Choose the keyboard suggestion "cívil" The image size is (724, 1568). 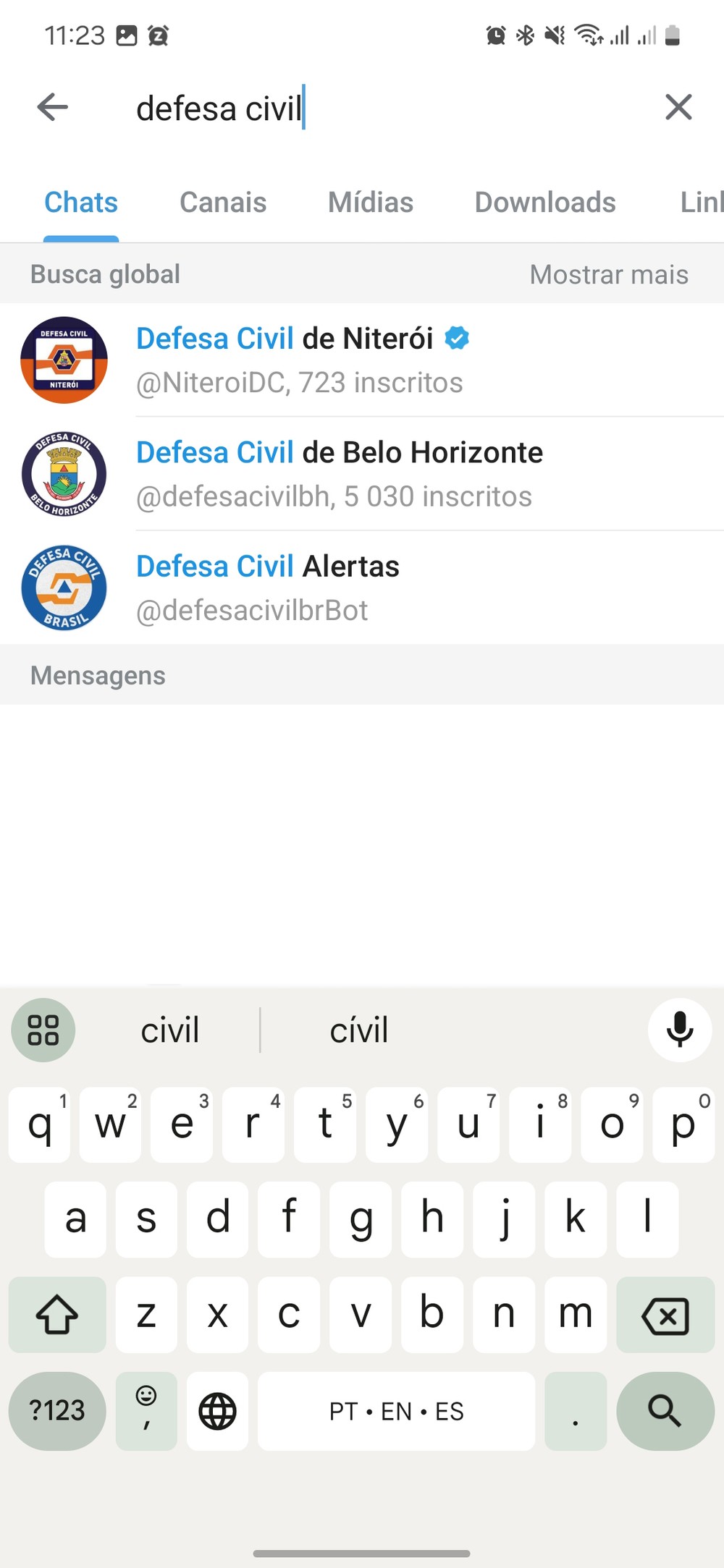tap(359, 1030)
